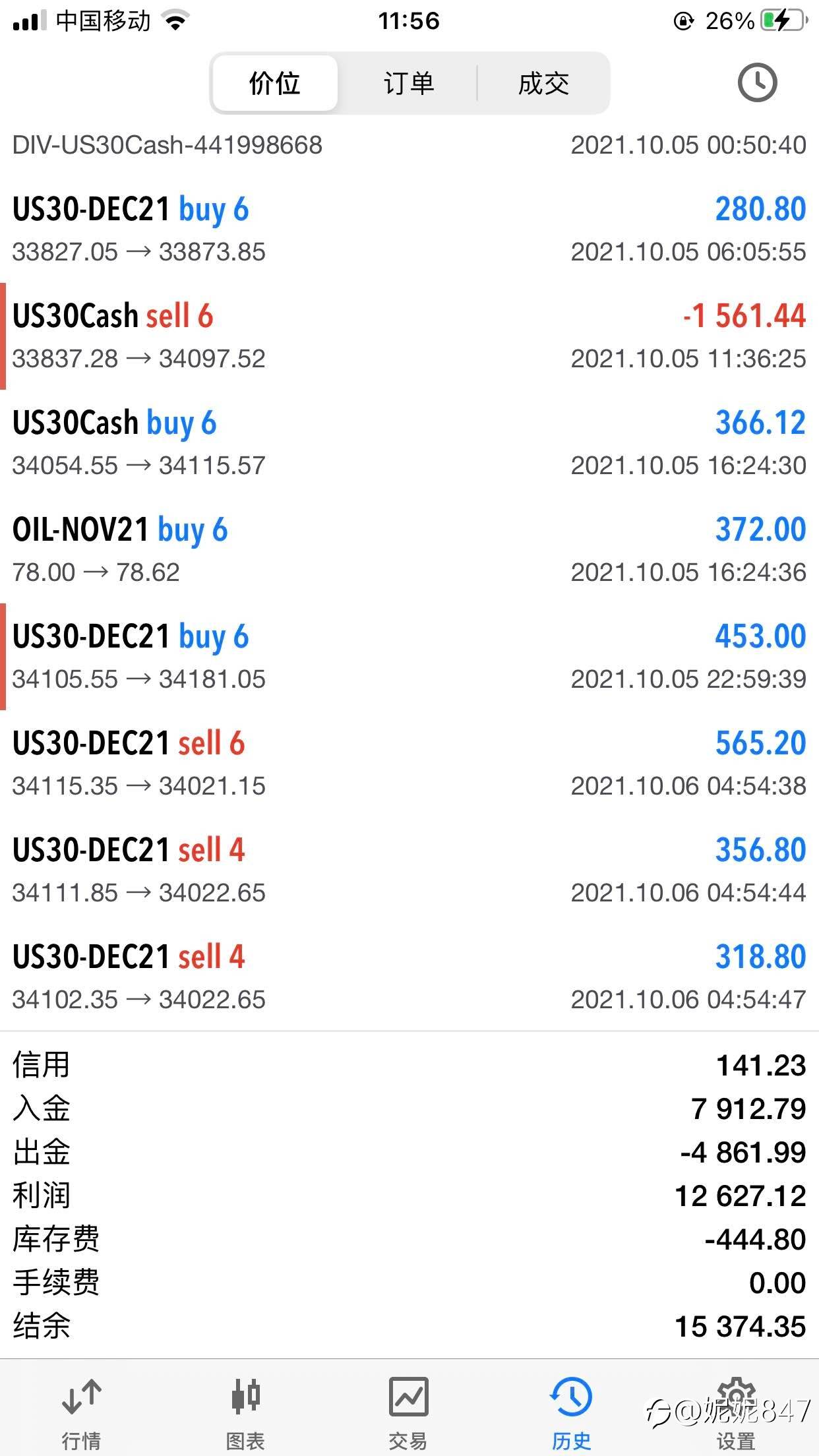Screen dimensions: 819x1456
Task: Expand the US30-DEC21 sell 6 trade with 565.20
Action: coord(409,764)
